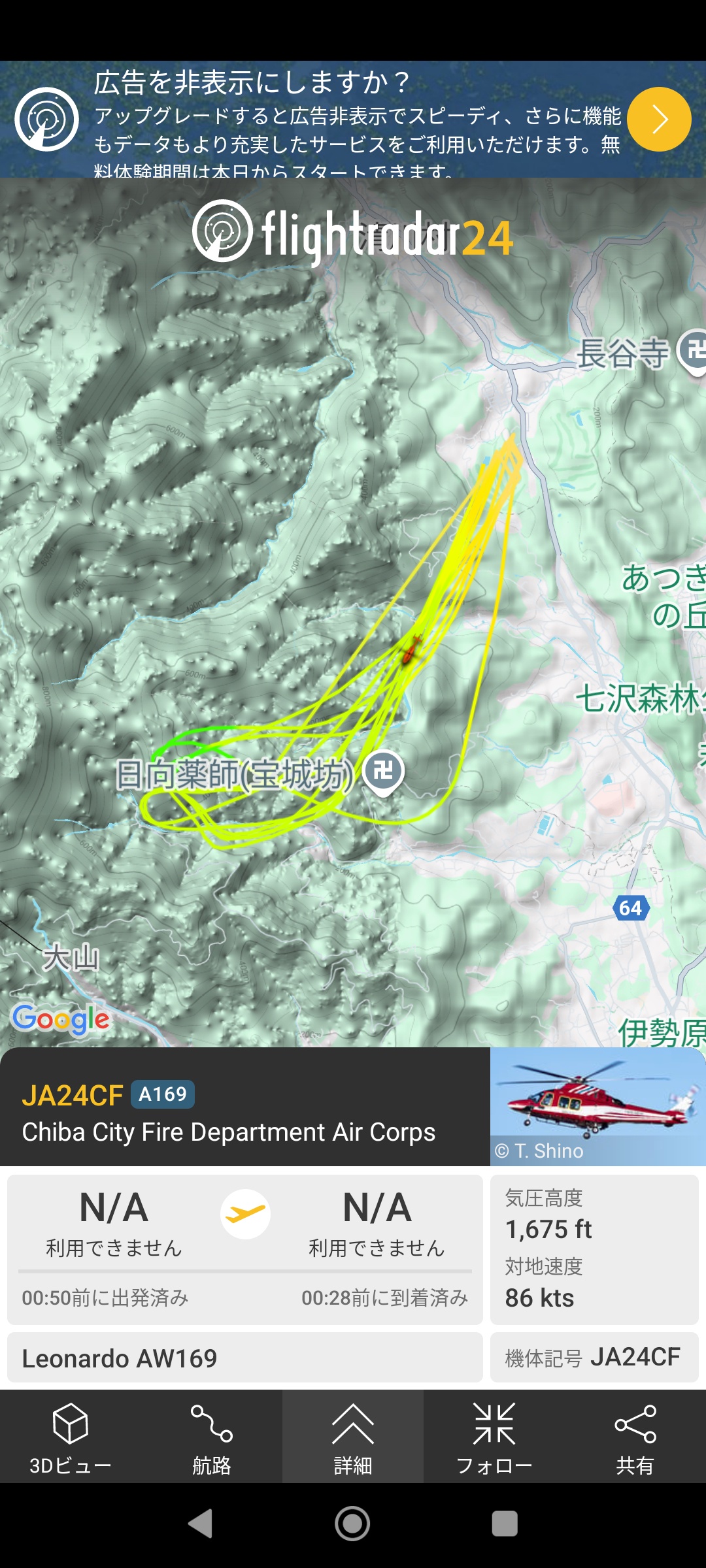Screen dimensions: 706x1568
Task: Tap the yellow arrow on the upgrade banner
Action: [x=659, y=120]
